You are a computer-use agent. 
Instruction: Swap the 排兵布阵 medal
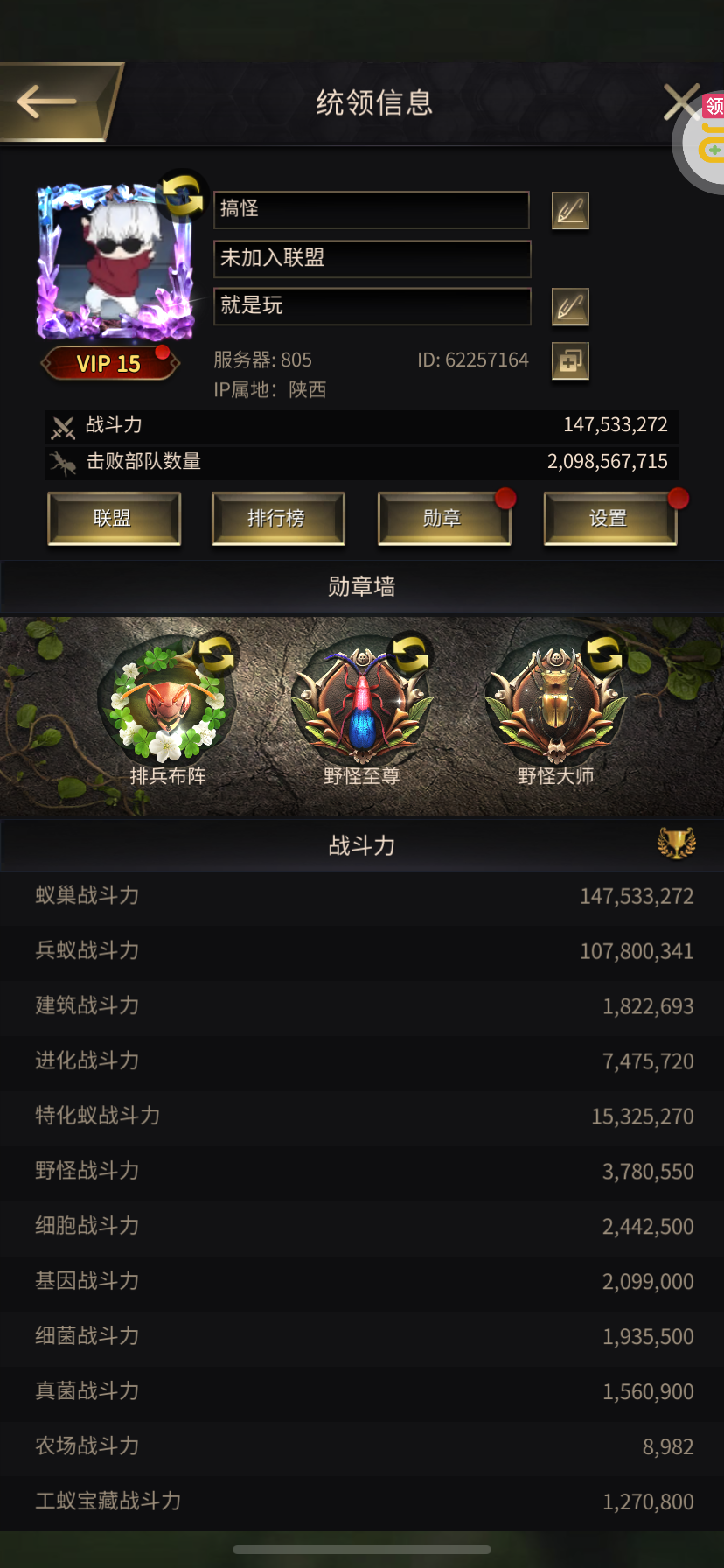coord(215,654)
